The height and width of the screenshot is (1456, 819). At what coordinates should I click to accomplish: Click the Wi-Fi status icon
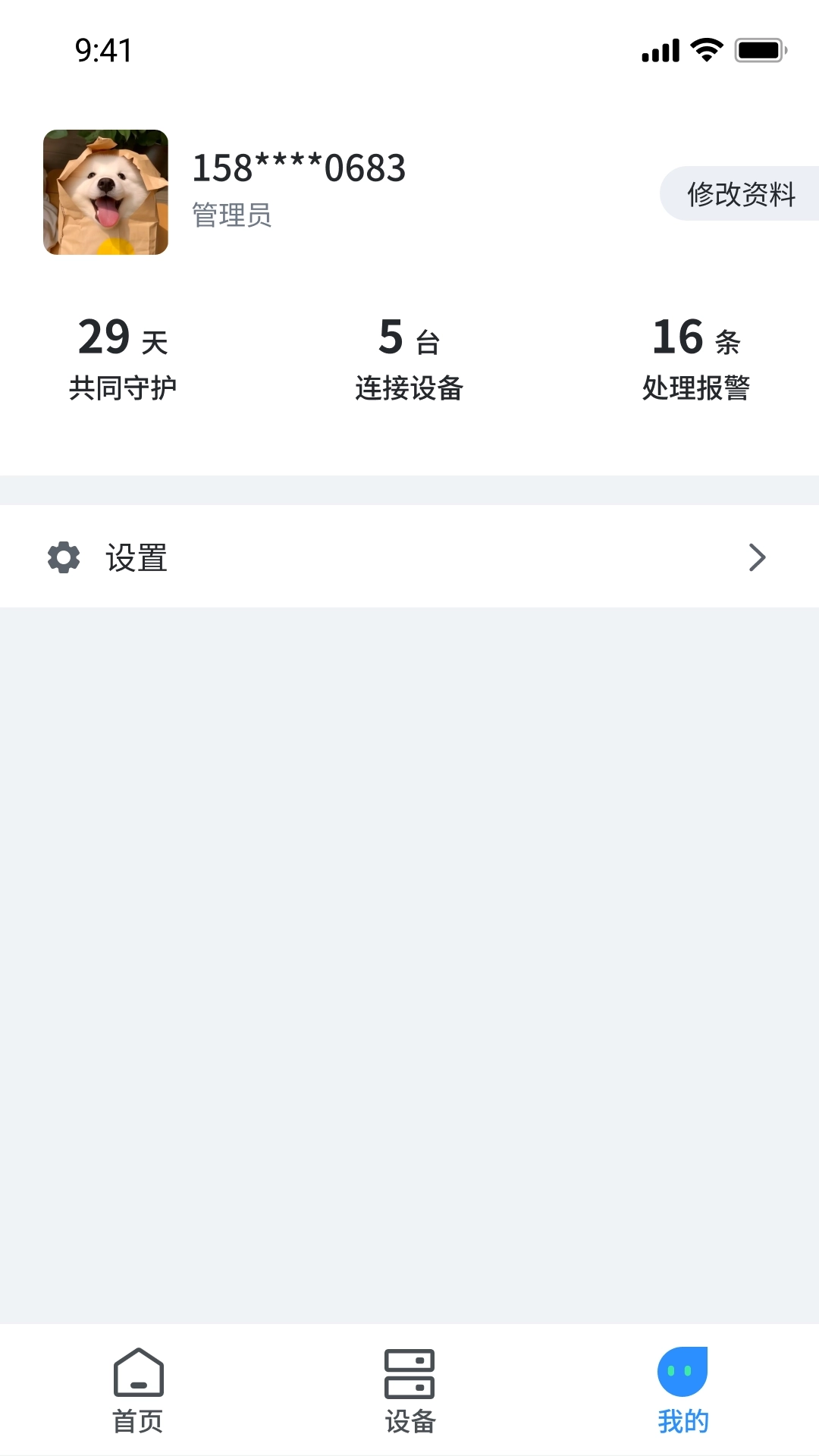[704, 50]
